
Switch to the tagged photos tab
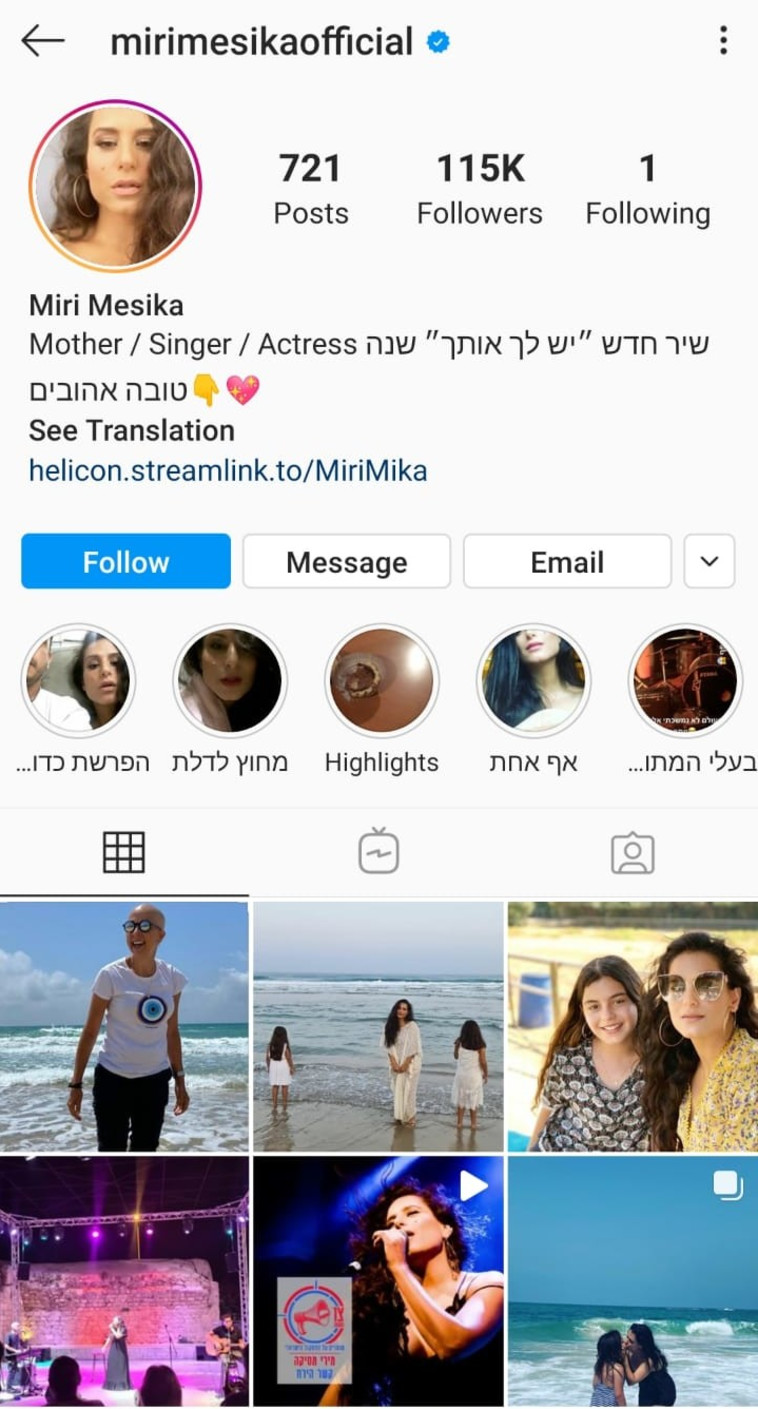click(x=632, y=853)
